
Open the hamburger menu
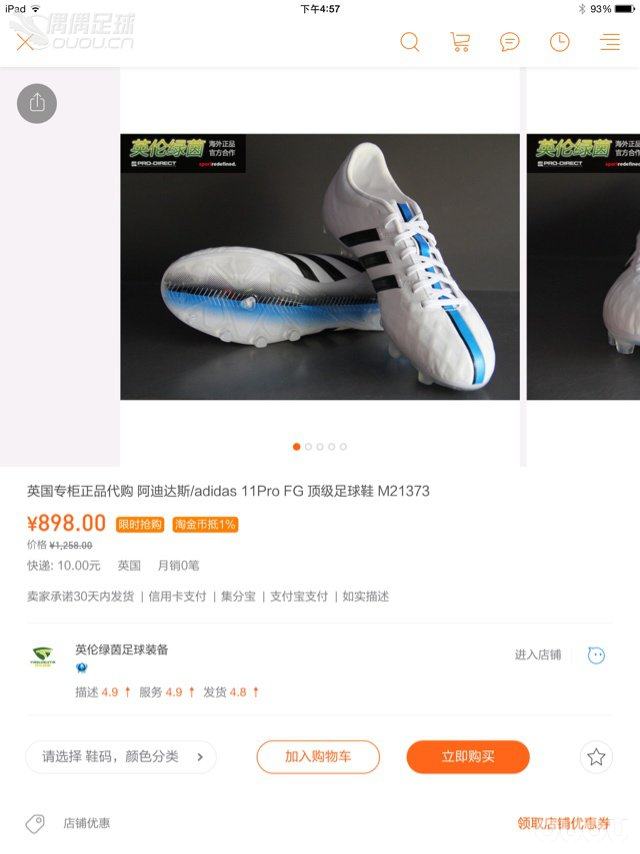pos(610,42)
